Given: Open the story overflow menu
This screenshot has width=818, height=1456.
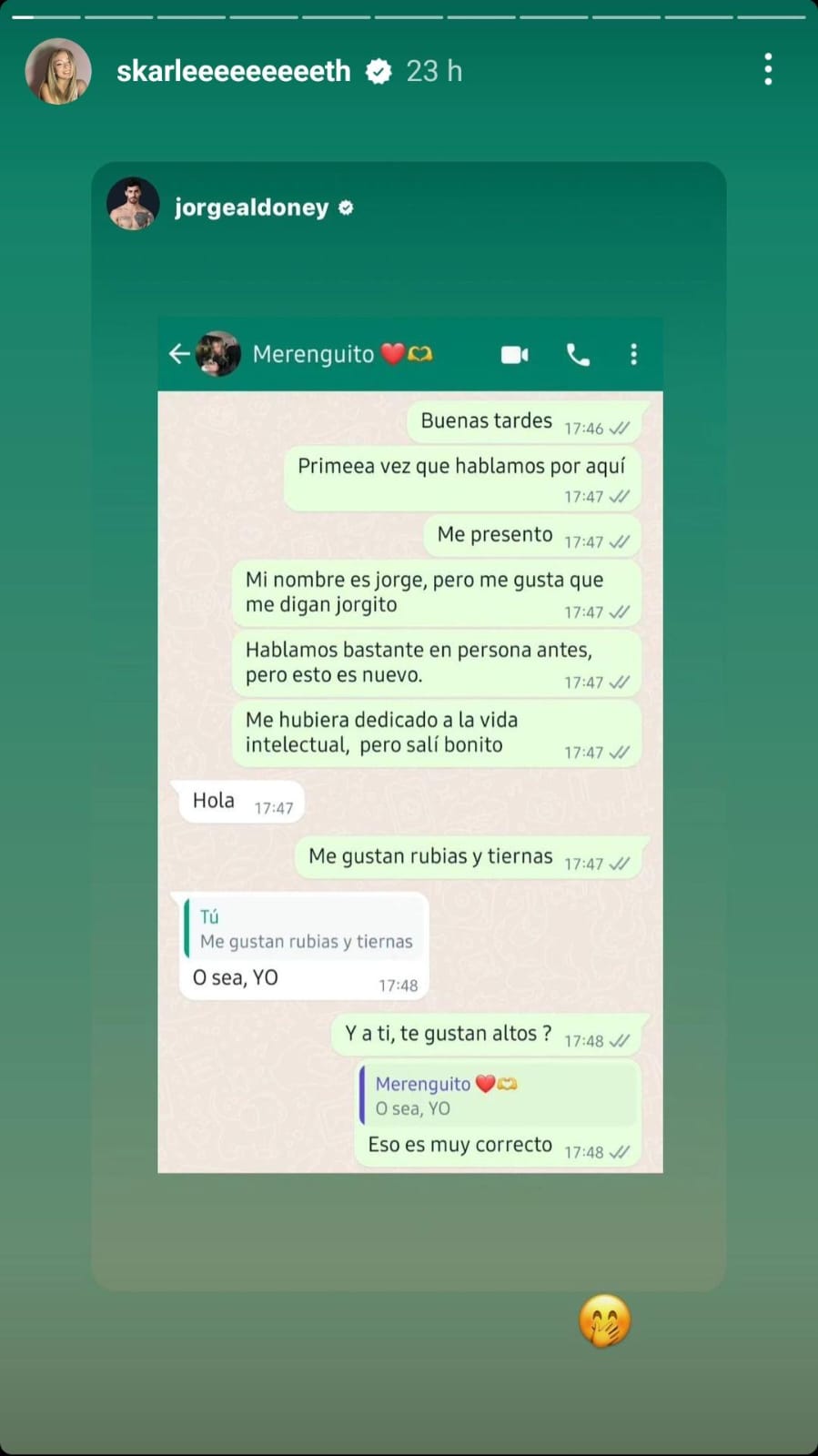Looking at the screenshot, I should (769, 70).
